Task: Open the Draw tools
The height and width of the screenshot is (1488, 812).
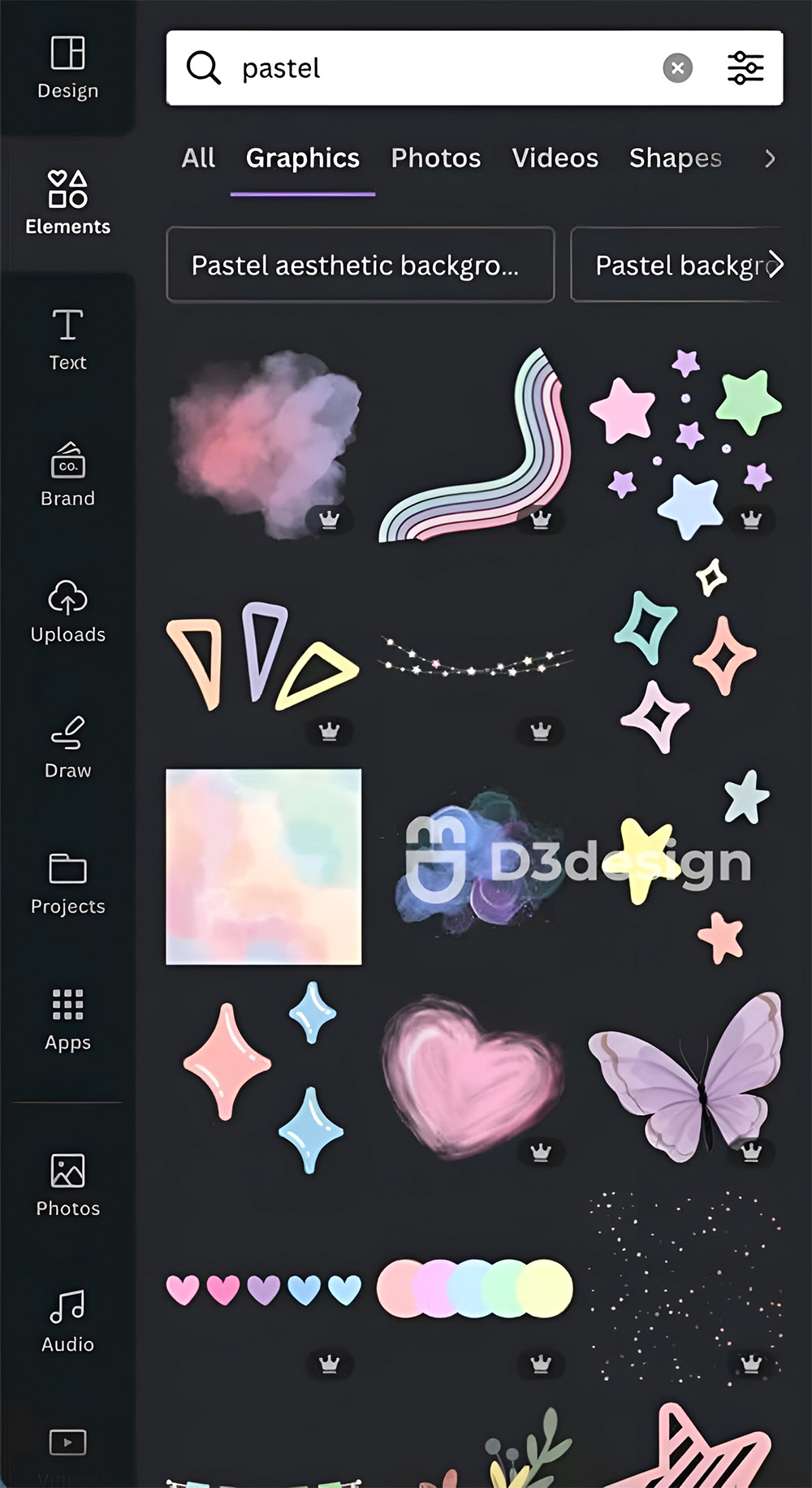Action: click(x=67, y=746)
